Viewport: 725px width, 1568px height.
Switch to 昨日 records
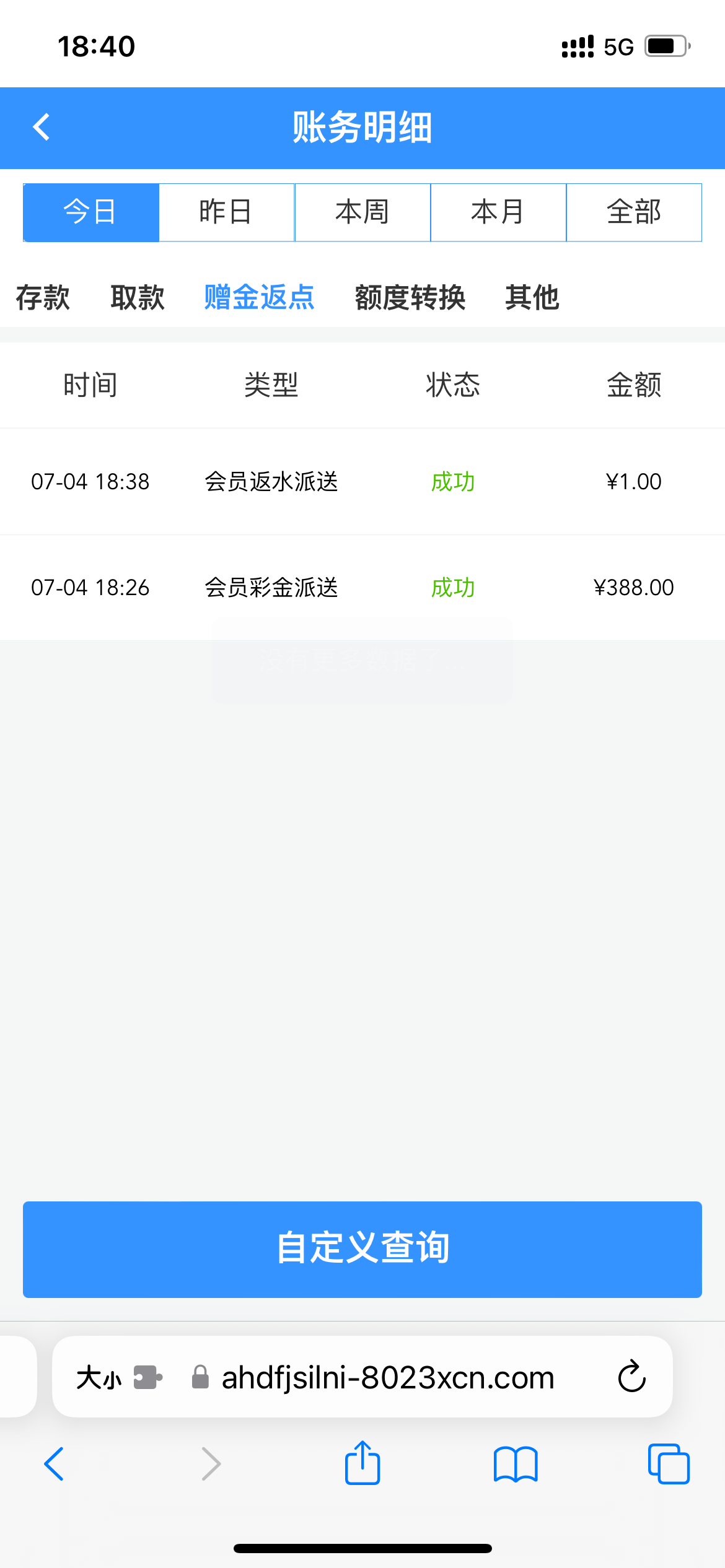pos(226,212)
